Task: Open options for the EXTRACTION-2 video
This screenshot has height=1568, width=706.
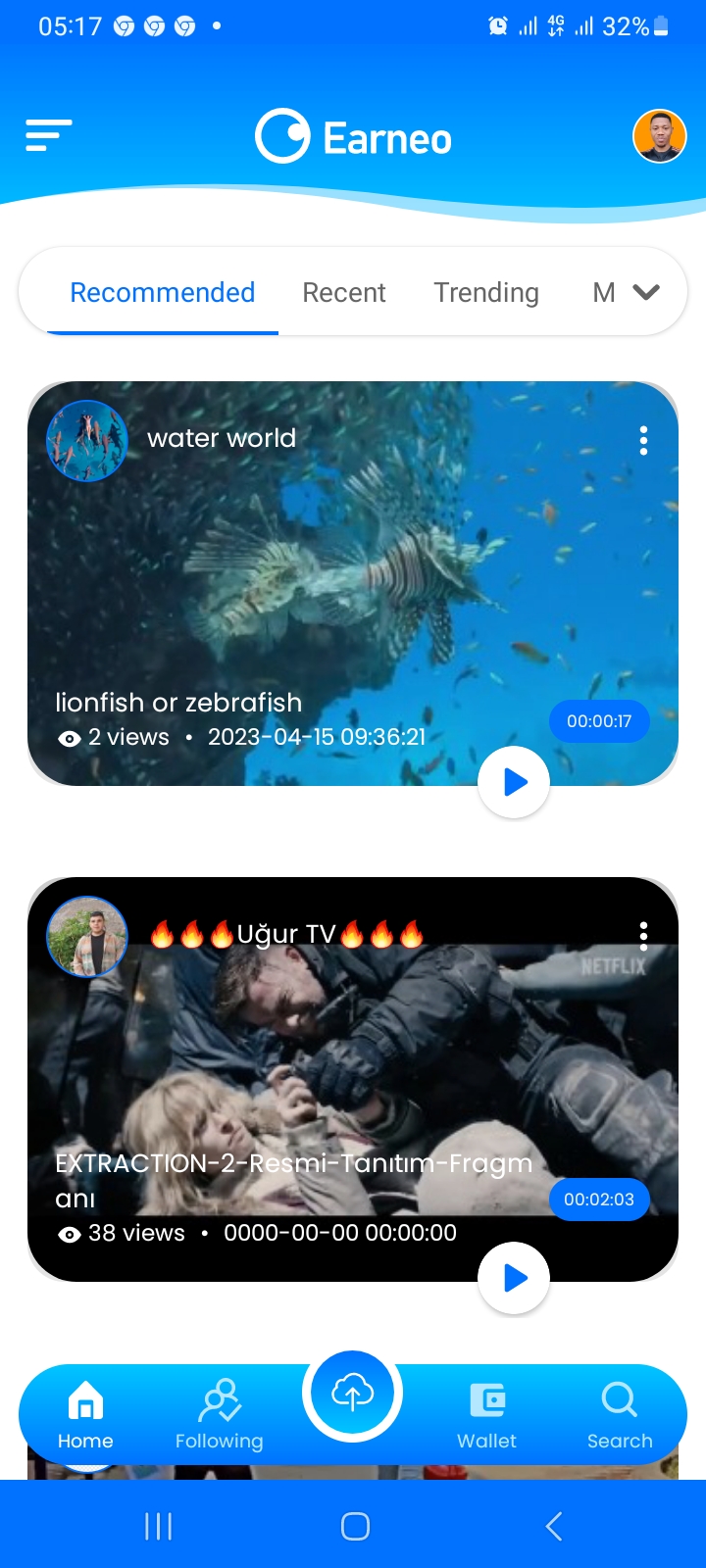Action: [643, 937]
